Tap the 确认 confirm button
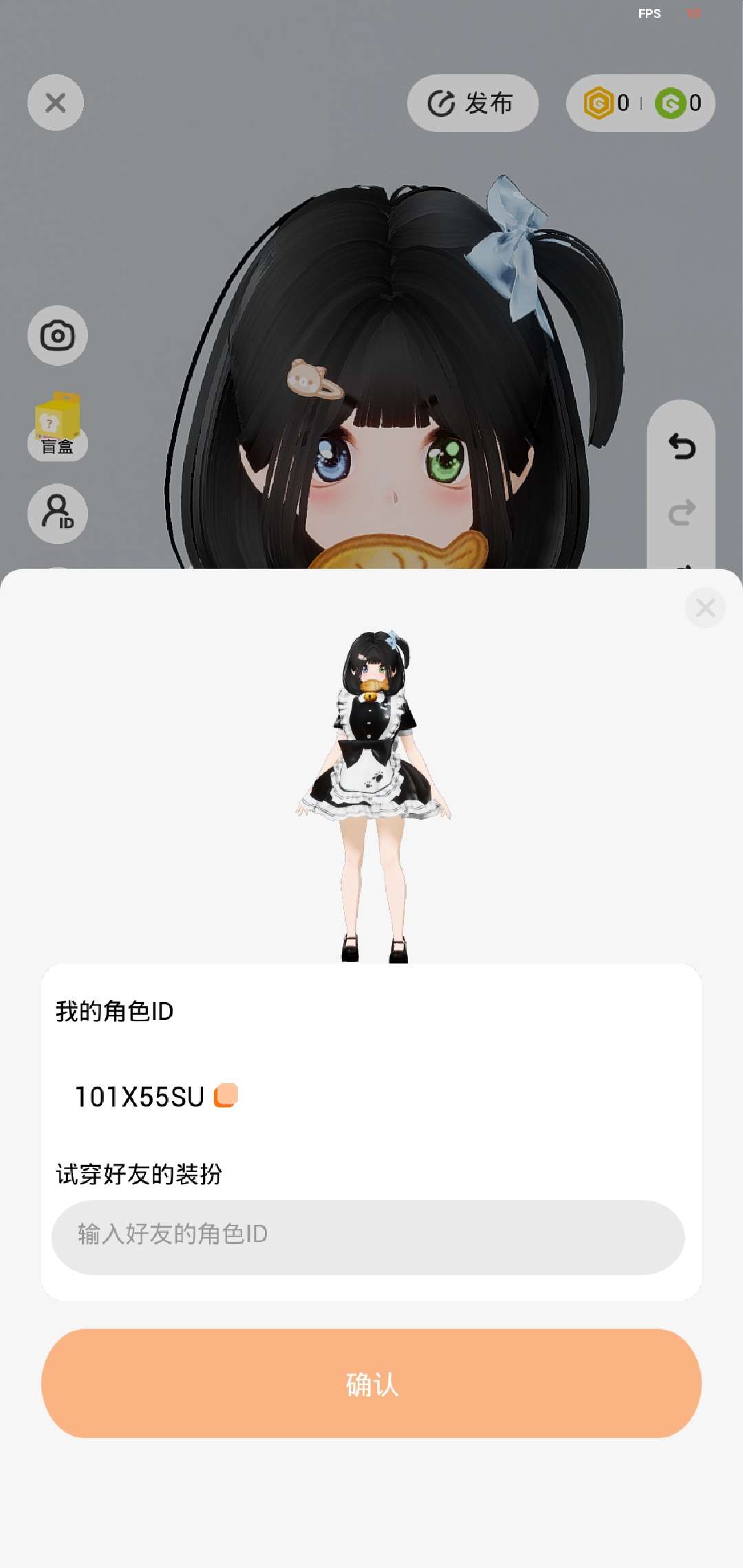Image resolution: width=743 pixels, height=1568 pixels. coord(371,1383)
